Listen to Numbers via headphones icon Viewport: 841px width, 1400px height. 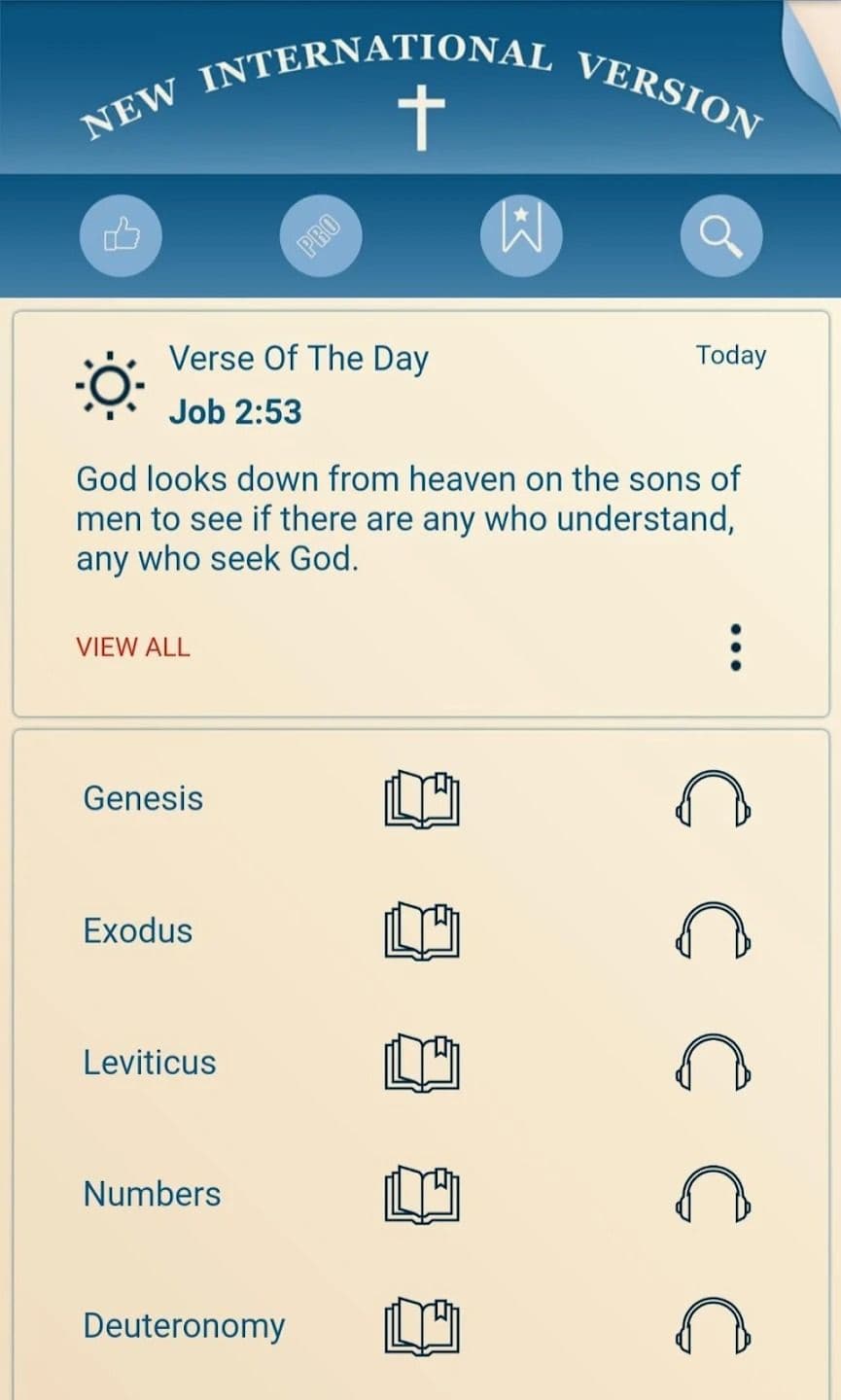pos(713,1195)
